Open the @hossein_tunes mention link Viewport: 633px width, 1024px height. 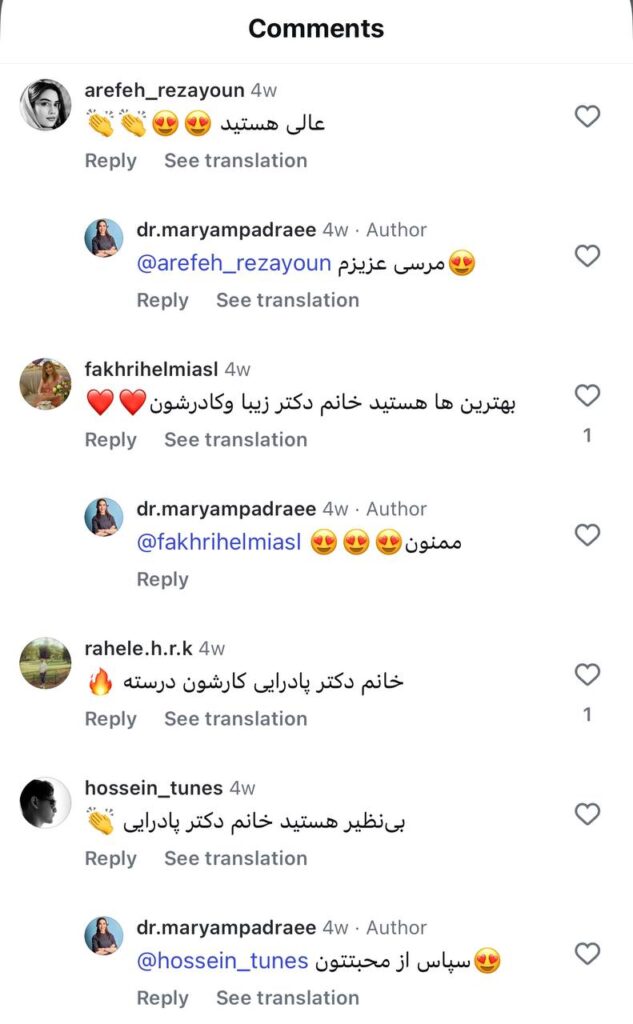click(222, 961)
